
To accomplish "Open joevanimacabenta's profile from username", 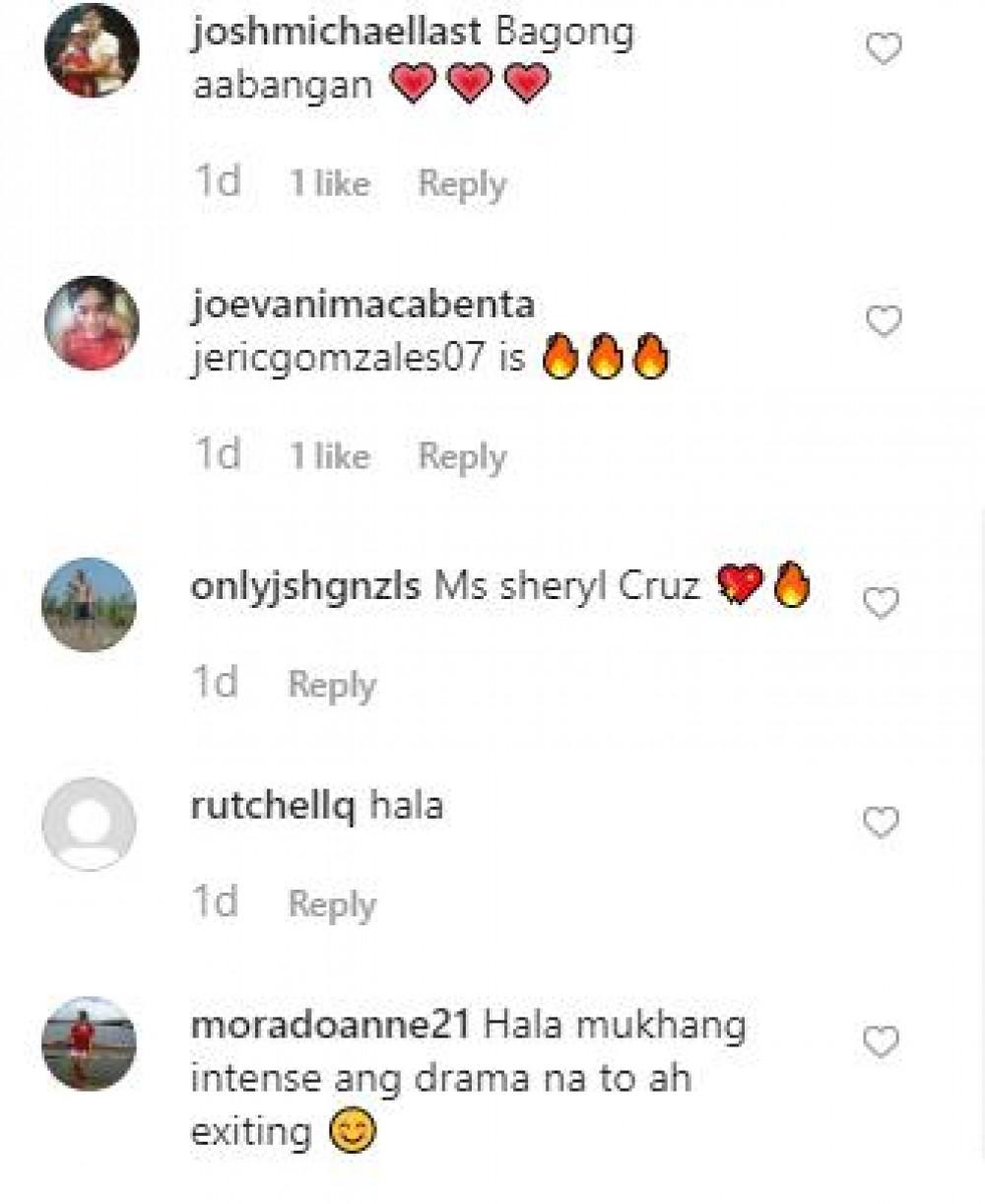I will 362,304.
